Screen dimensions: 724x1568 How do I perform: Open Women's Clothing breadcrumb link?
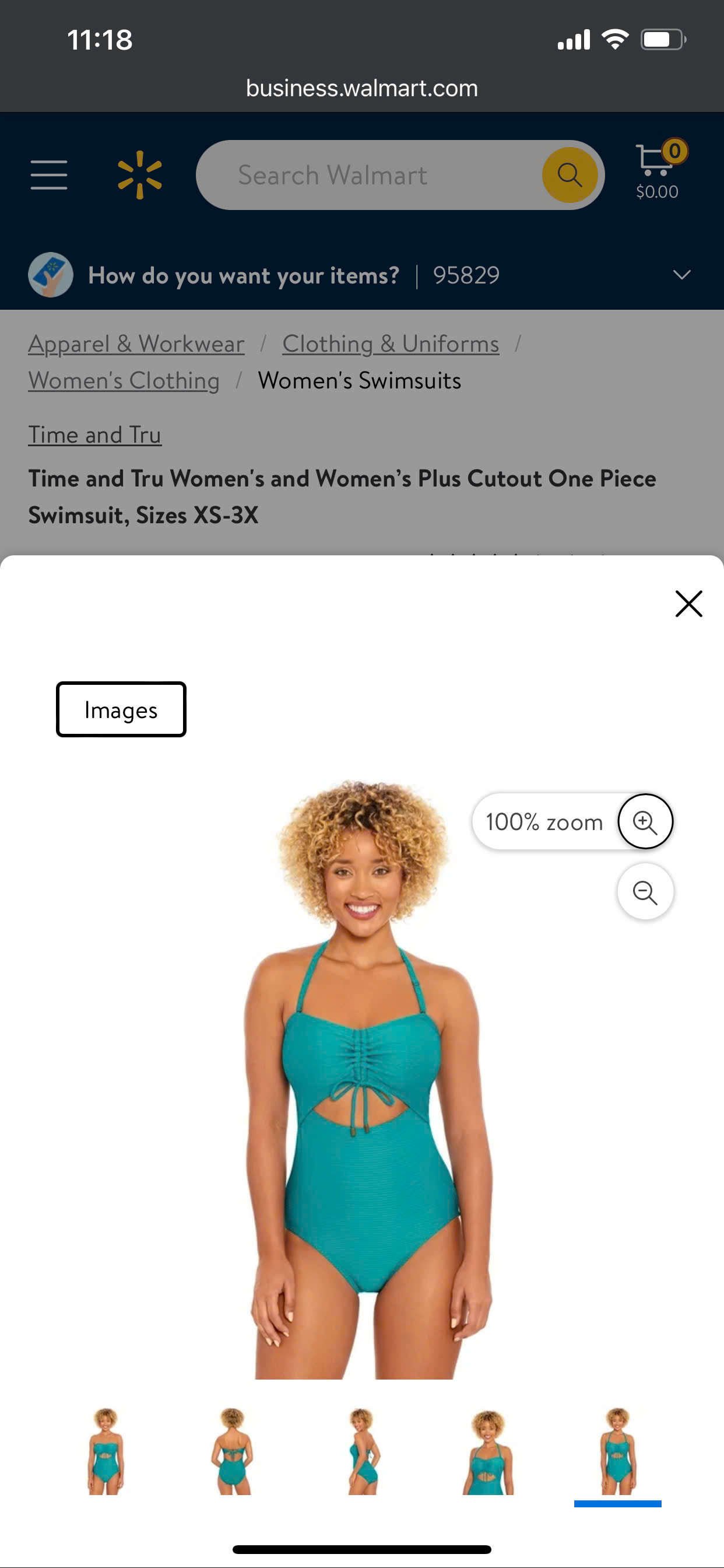pyautogui.click(x=124, y=380)
